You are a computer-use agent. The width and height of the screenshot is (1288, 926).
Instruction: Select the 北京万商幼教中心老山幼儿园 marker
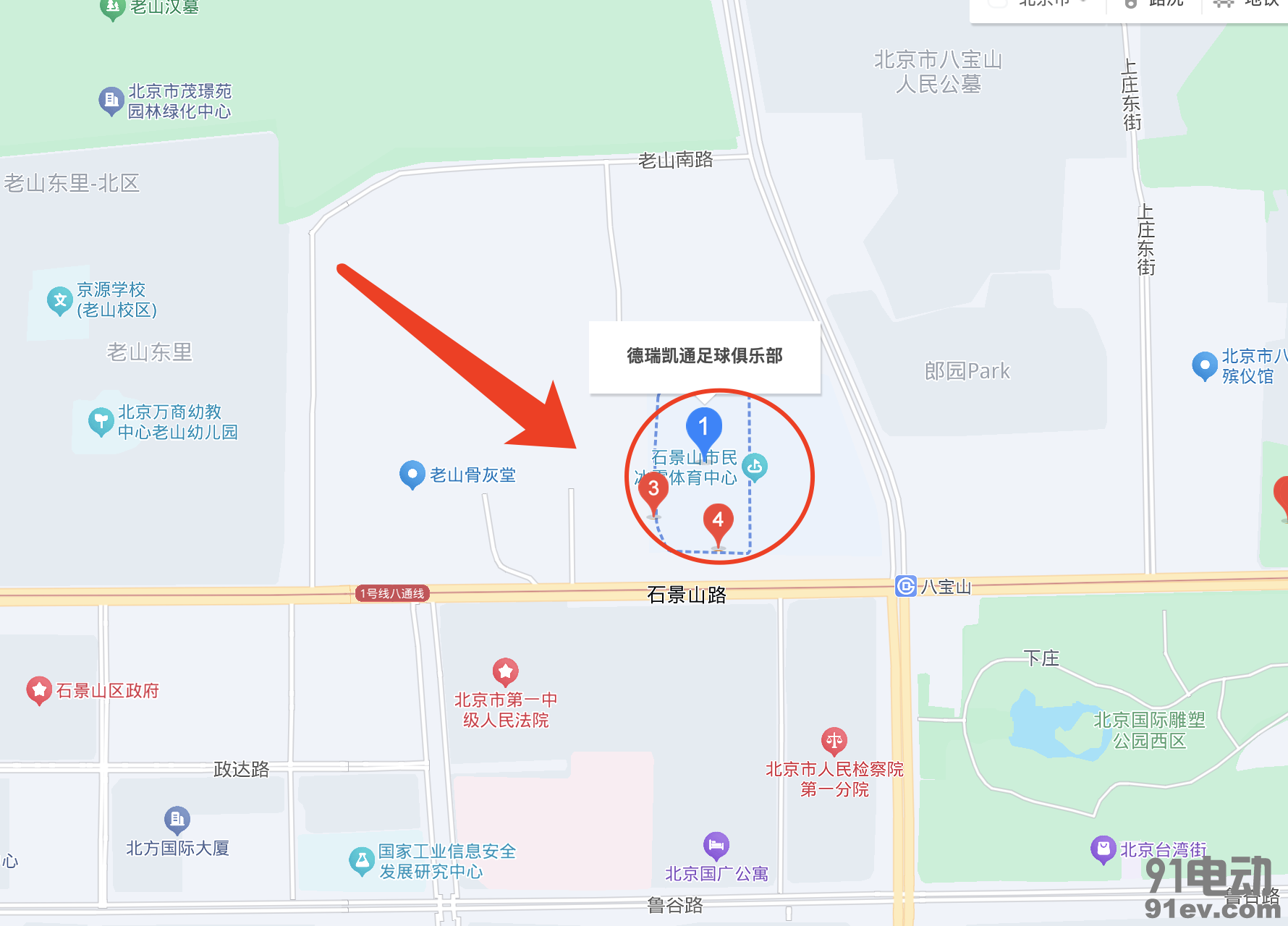[x=101, y=421]
